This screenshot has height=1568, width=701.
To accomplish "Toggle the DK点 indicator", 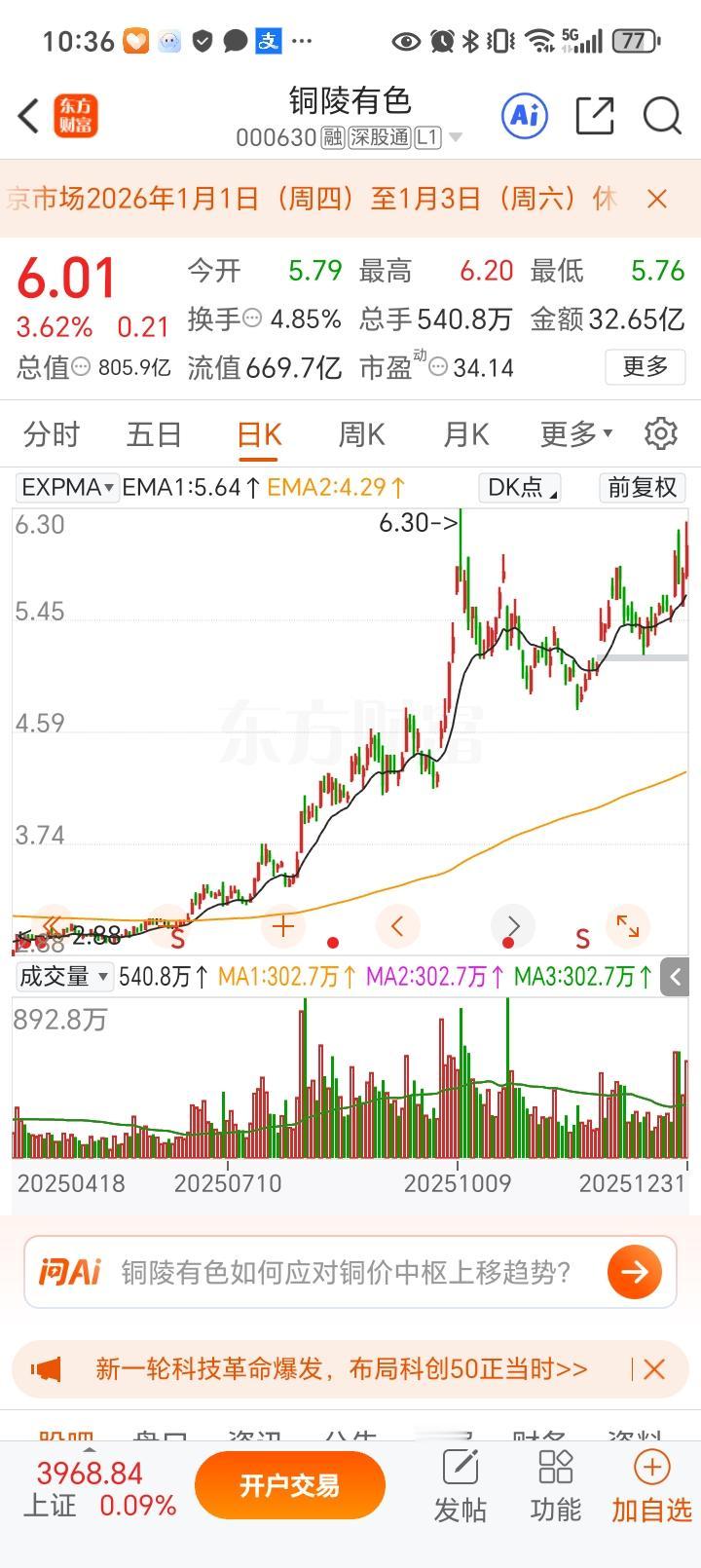I will coord(519,488).
